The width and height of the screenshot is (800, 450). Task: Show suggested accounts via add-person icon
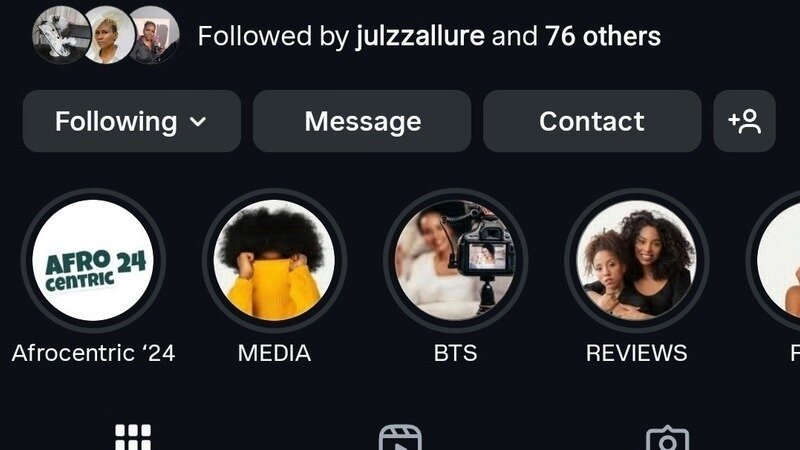tap(744, 122)
